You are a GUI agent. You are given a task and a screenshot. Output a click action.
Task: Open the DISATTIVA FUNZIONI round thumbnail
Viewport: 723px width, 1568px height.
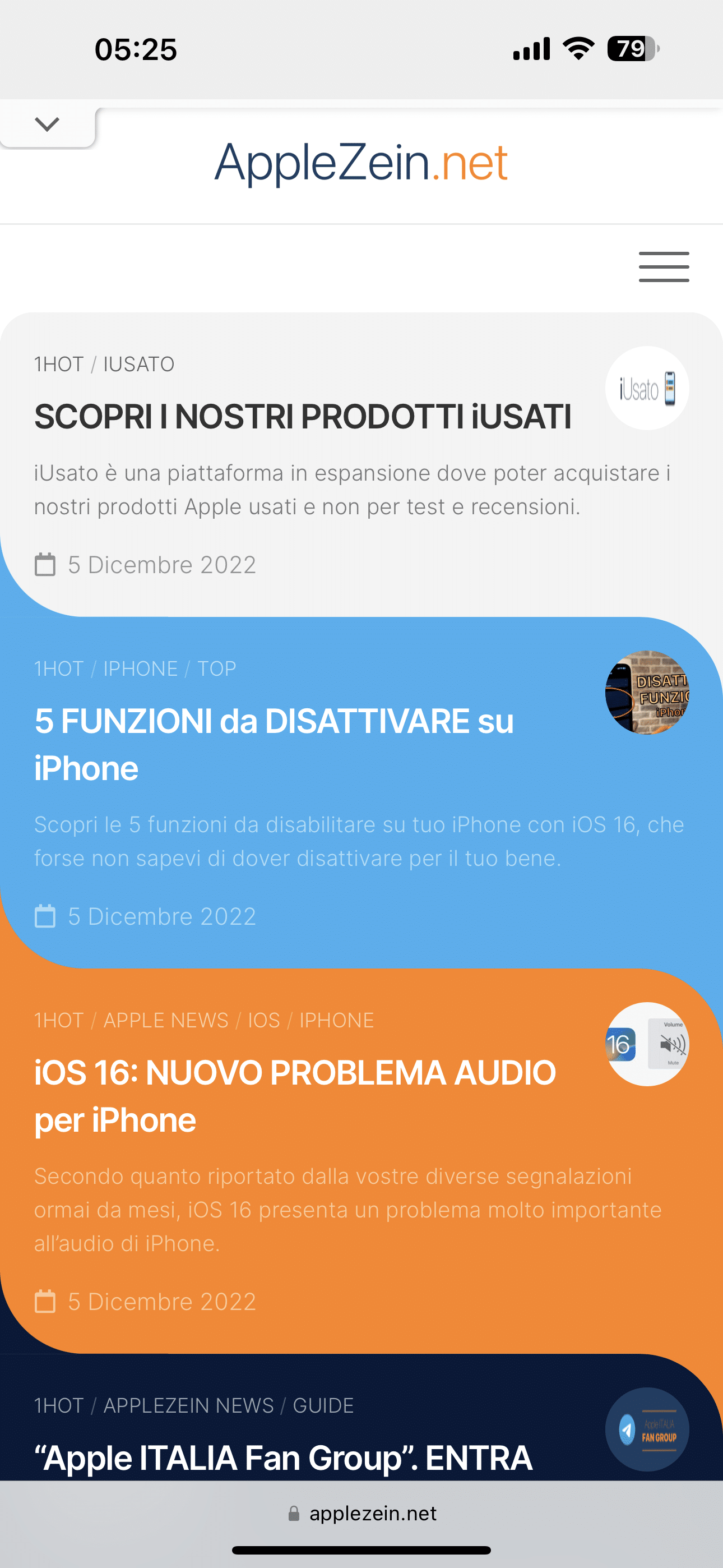[x=647, y=693]
